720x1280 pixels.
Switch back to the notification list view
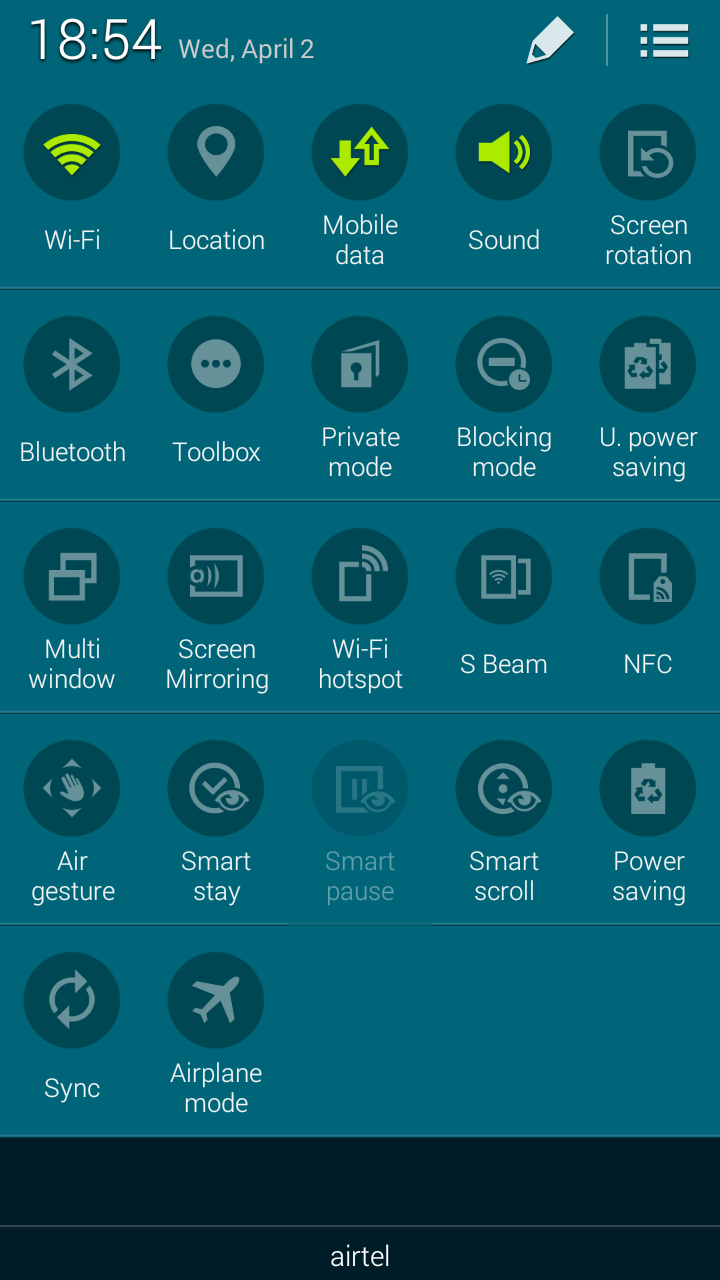[x=664, y=41]
